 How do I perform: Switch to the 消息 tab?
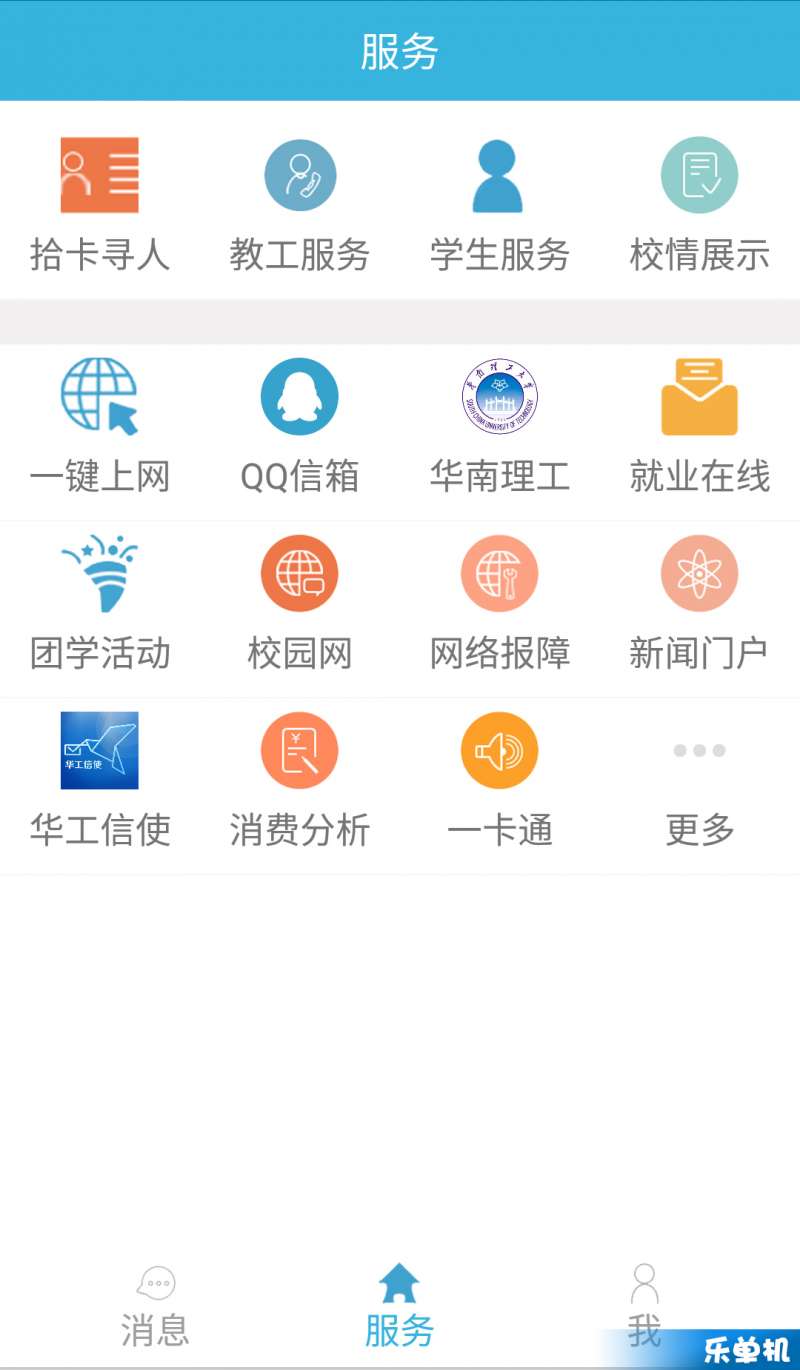tap(155, 1307)
